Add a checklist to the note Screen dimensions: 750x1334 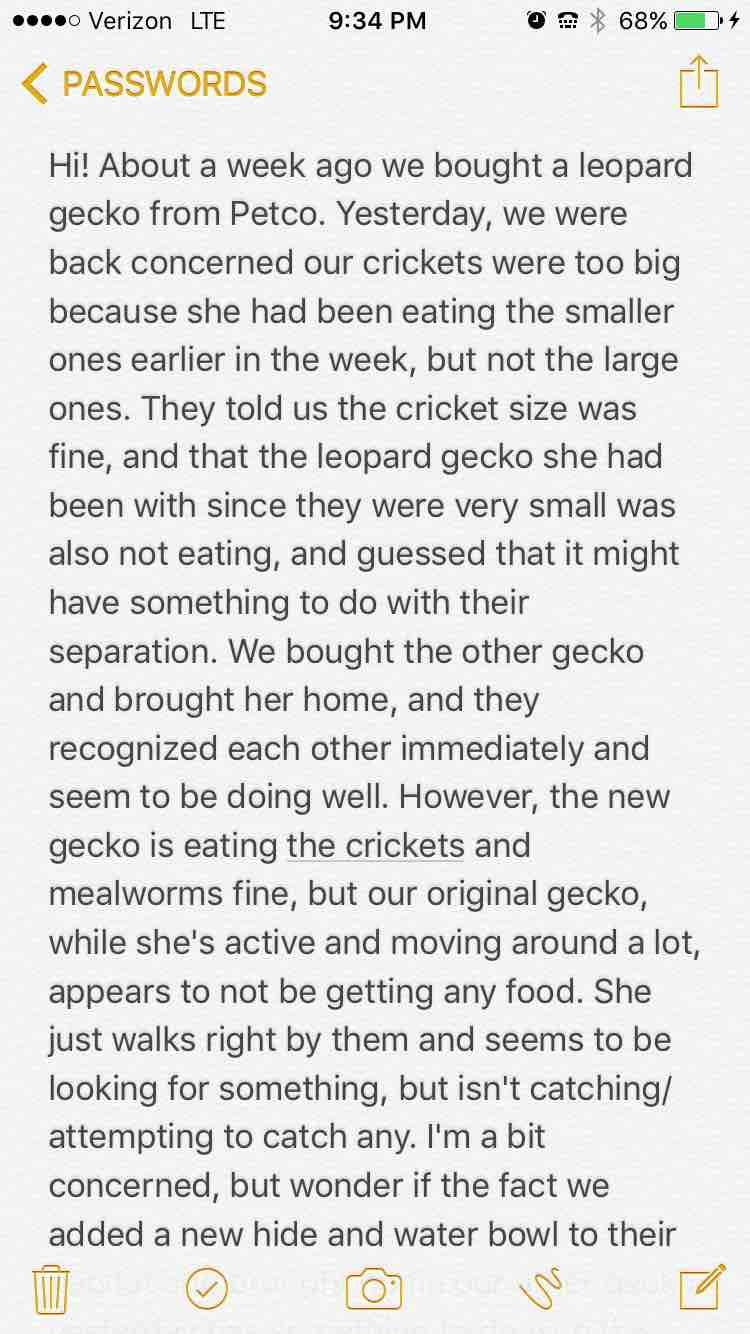[x=207, y=1288]
